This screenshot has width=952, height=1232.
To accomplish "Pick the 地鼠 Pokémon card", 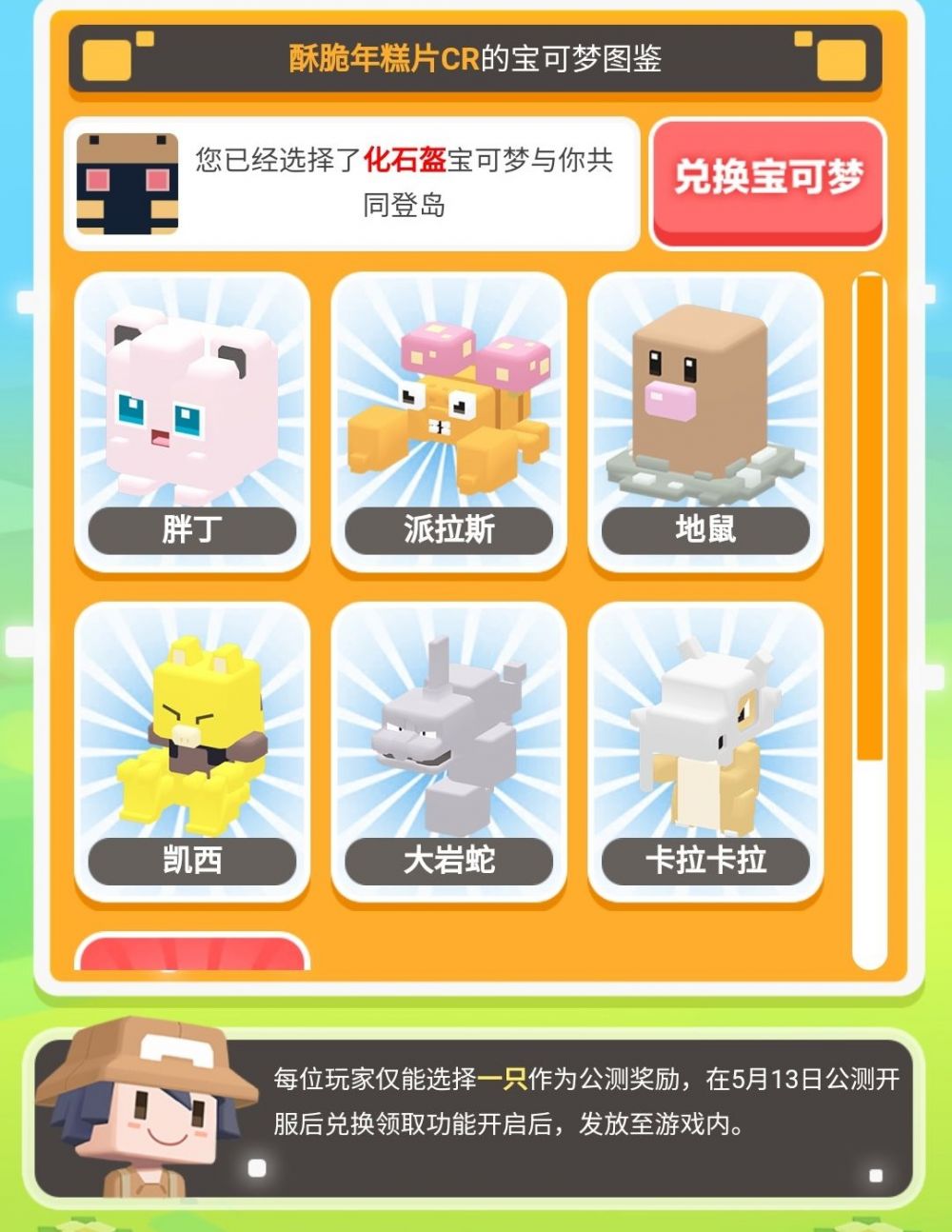I will (x=705, y=422).
